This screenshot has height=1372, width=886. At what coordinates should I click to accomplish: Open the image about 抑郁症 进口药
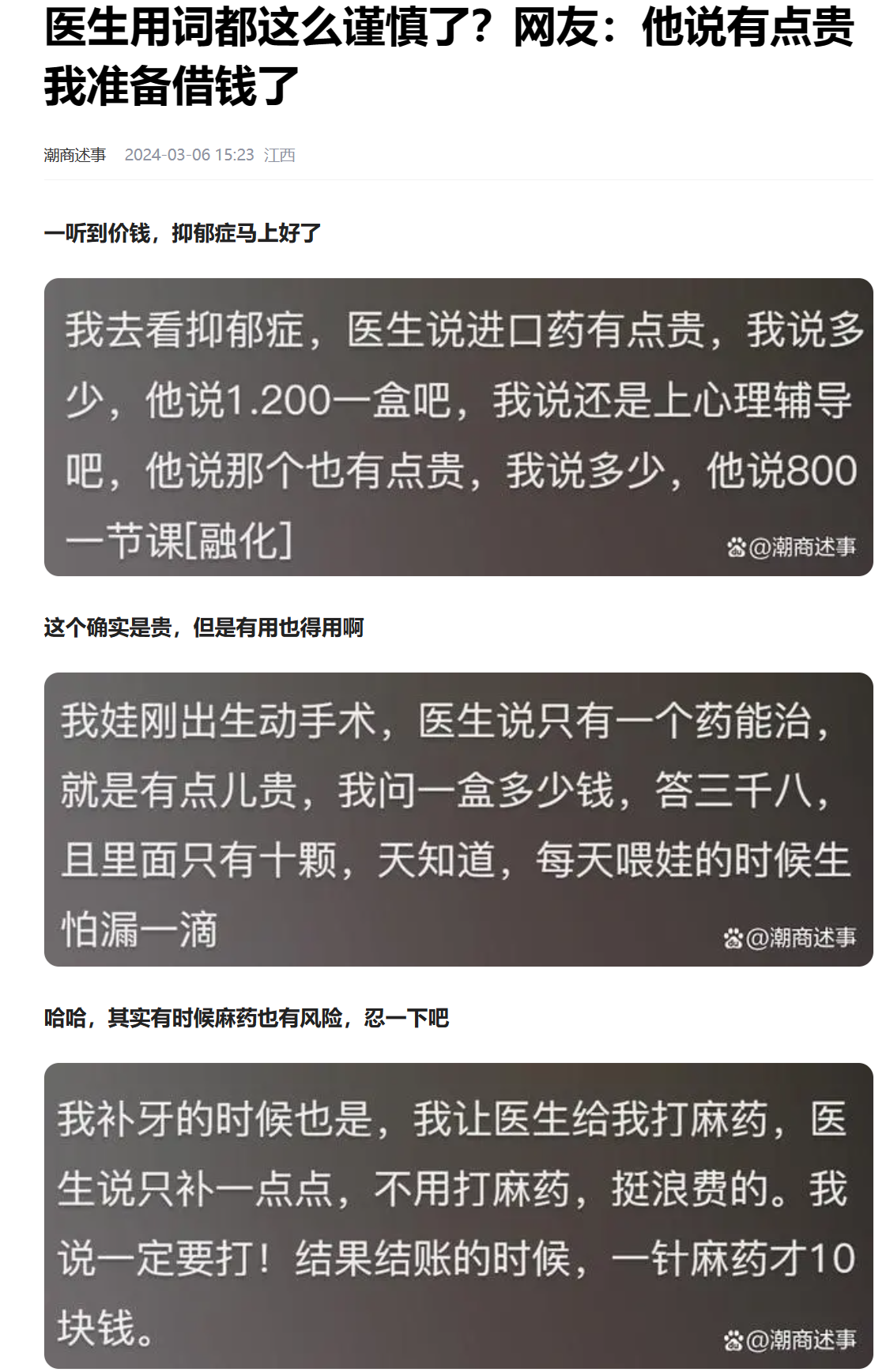tap(458, 427)
